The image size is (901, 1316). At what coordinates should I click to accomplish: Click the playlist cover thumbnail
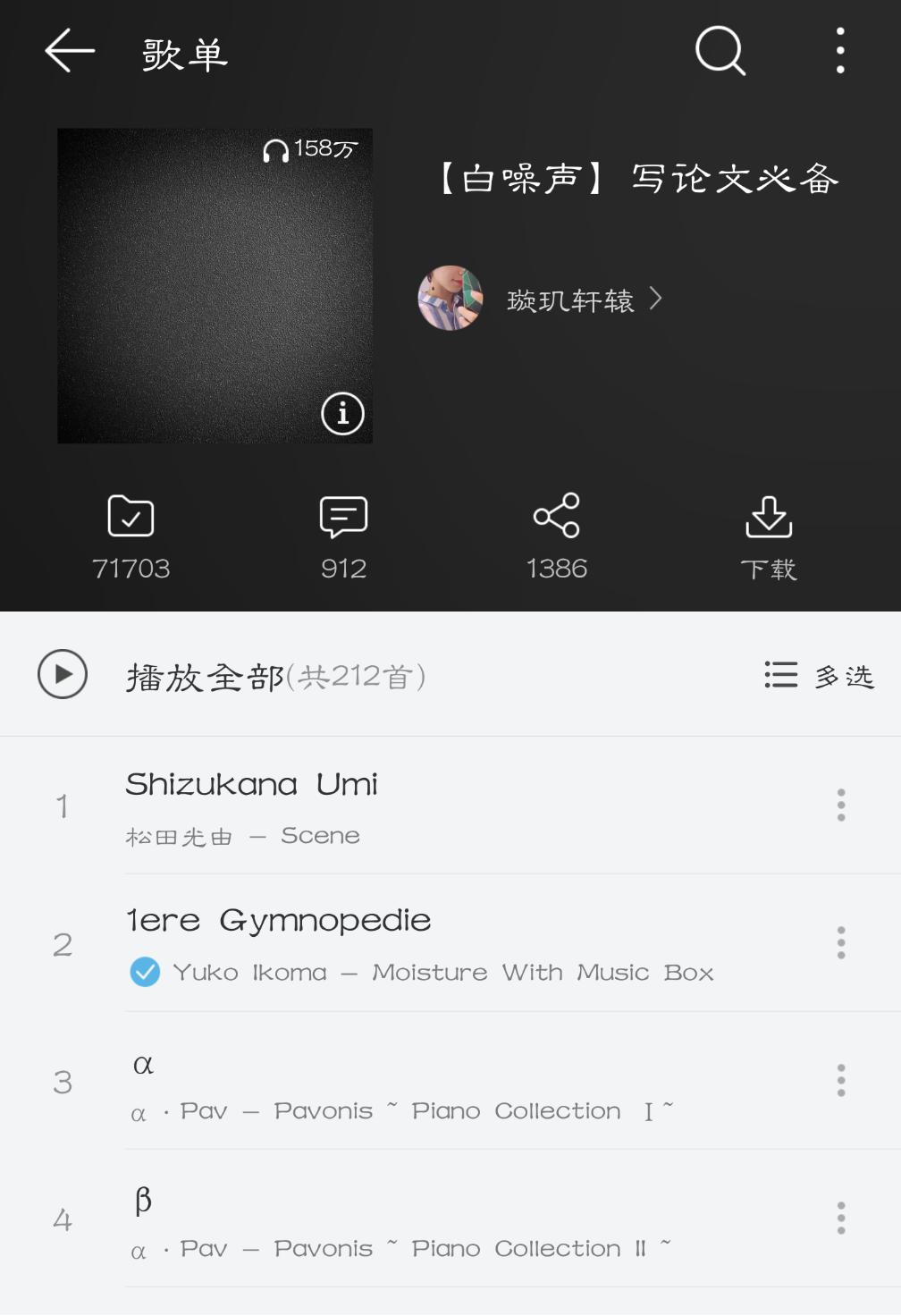215,284
